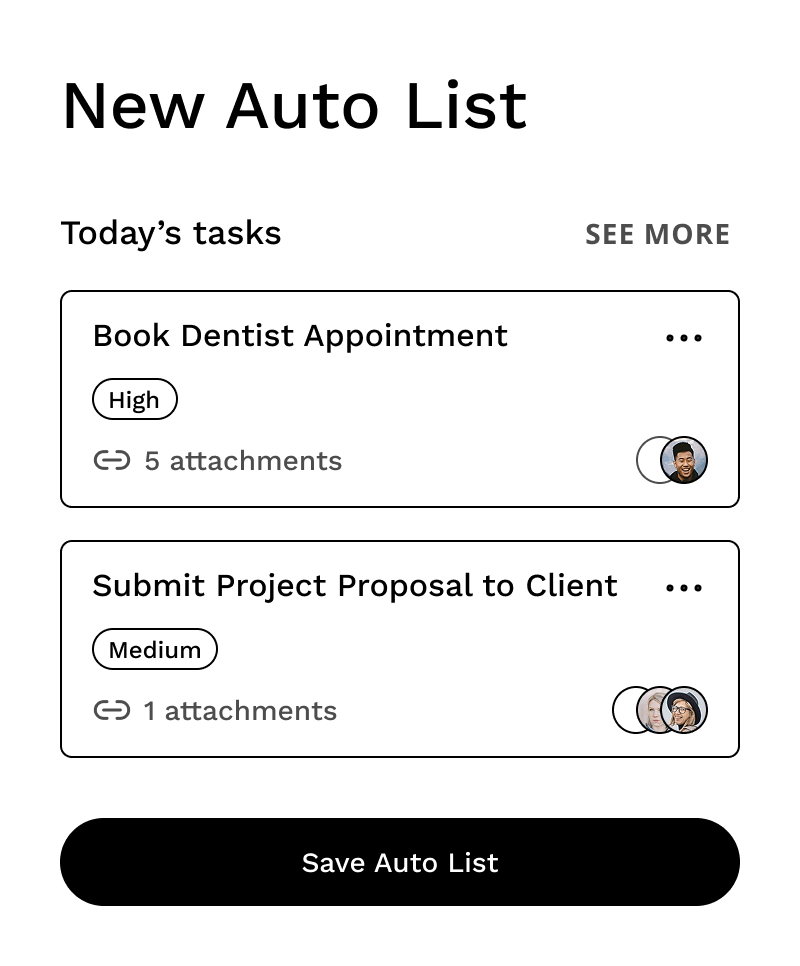Screen dimensions: 800x966
Task: Select the Book Dentist Appointment task title
Action: point(300,336)
